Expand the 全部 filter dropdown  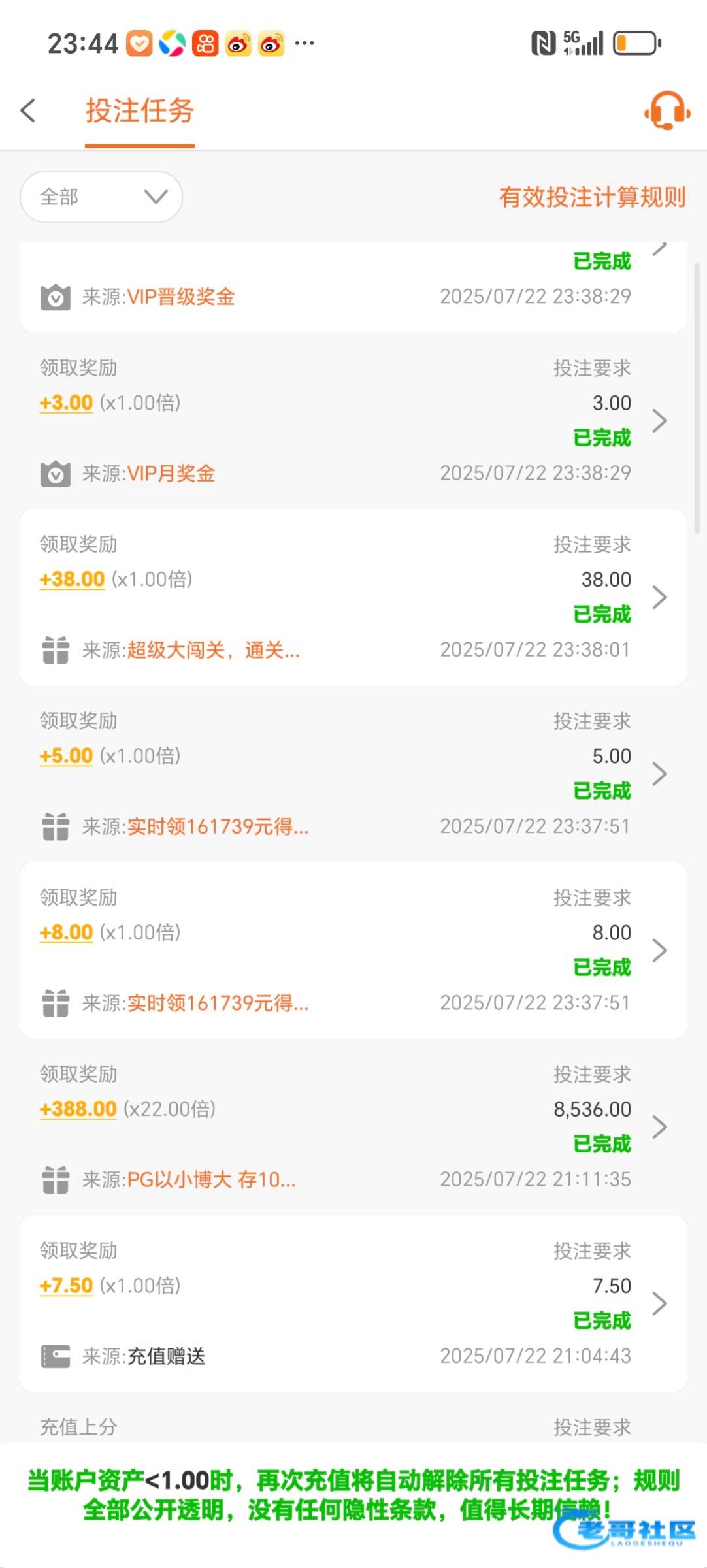[x=101, y=197]
